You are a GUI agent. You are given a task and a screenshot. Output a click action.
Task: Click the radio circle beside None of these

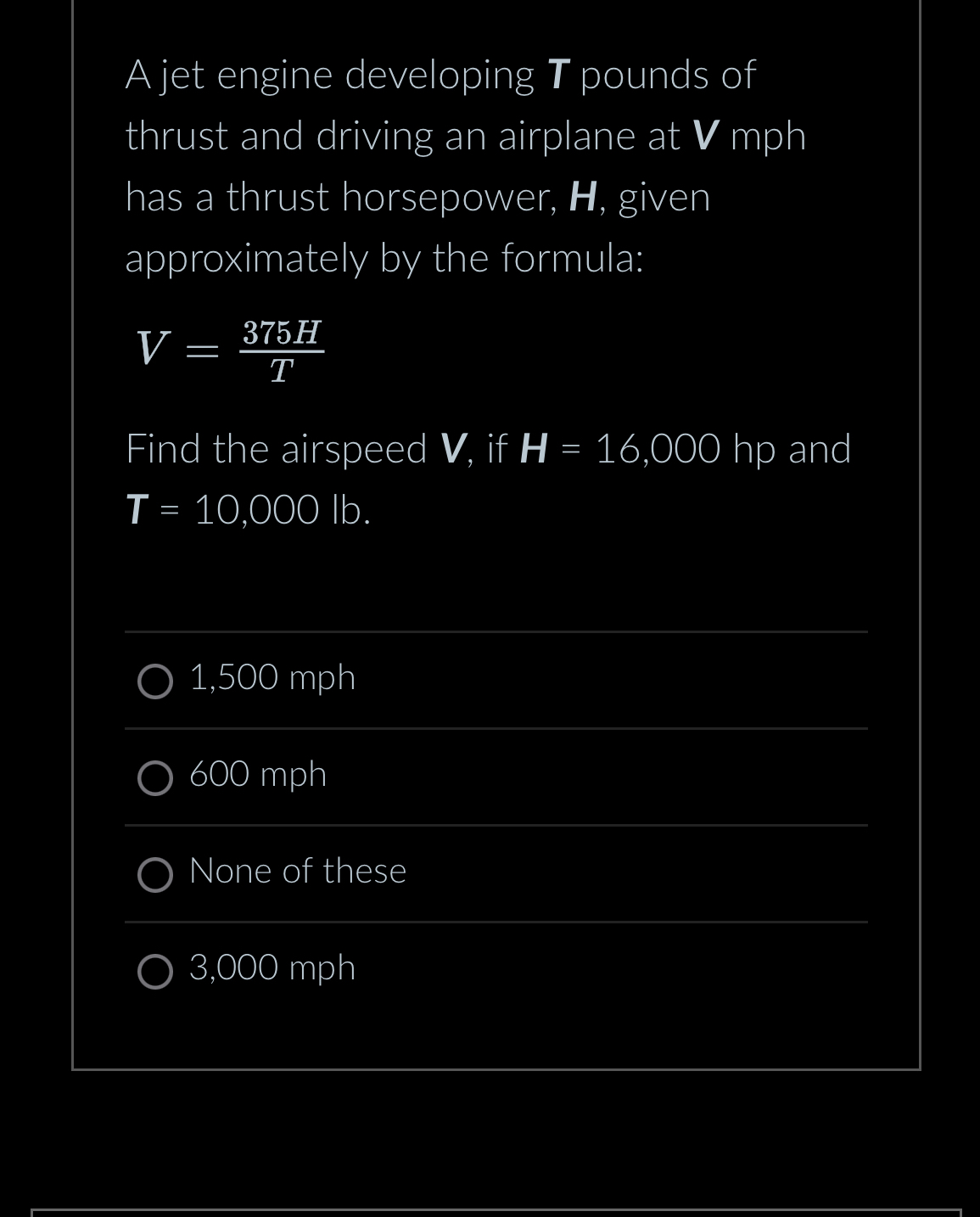tap(156, 873)
